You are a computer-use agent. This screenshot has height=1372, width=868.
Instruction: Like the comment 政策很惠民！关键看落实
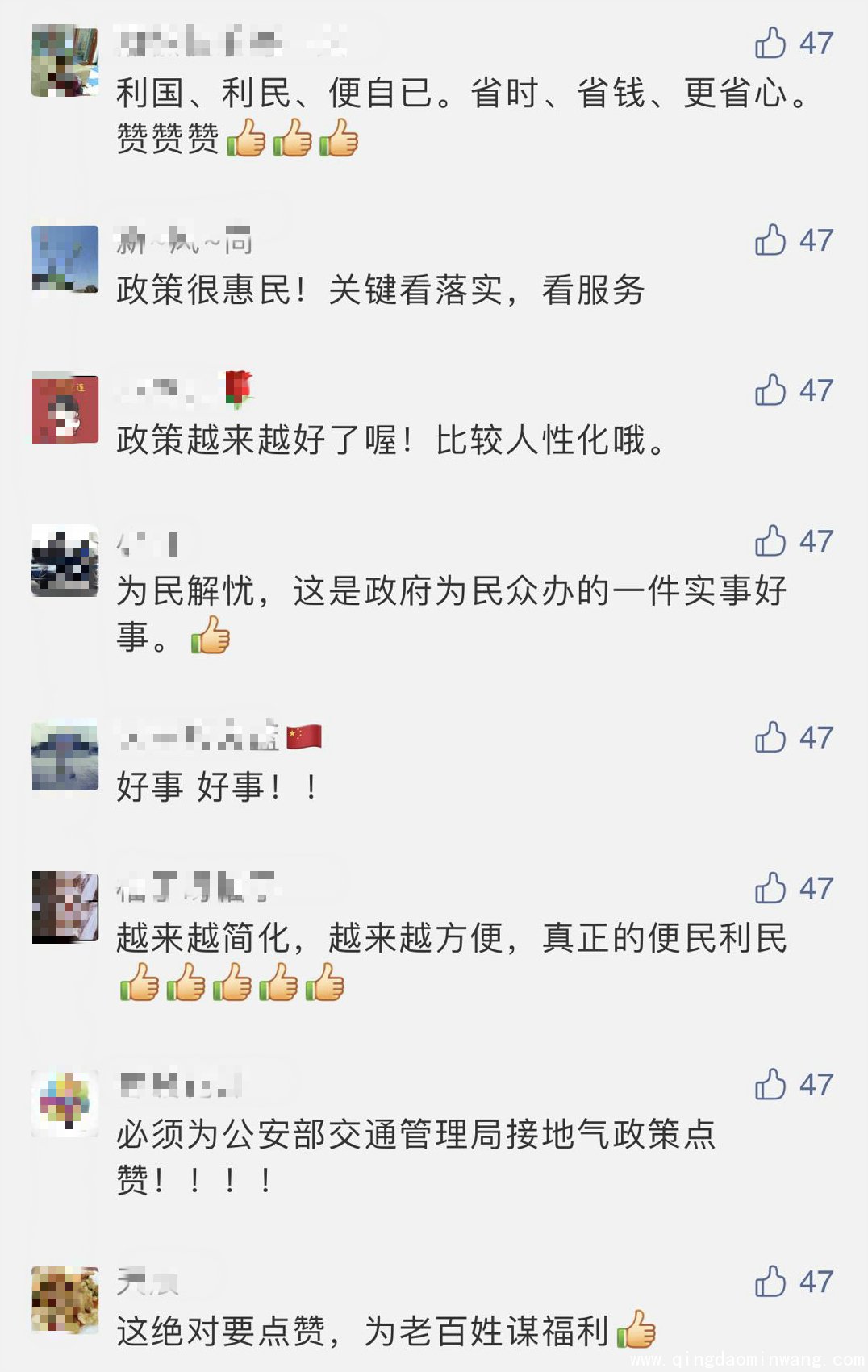pos(770,240)
